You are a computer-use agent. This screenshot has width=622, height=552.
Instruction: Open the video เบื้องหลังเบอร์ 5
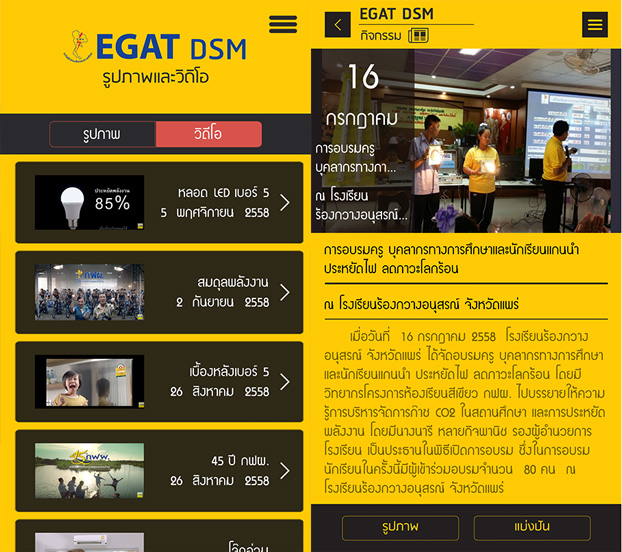159,381
